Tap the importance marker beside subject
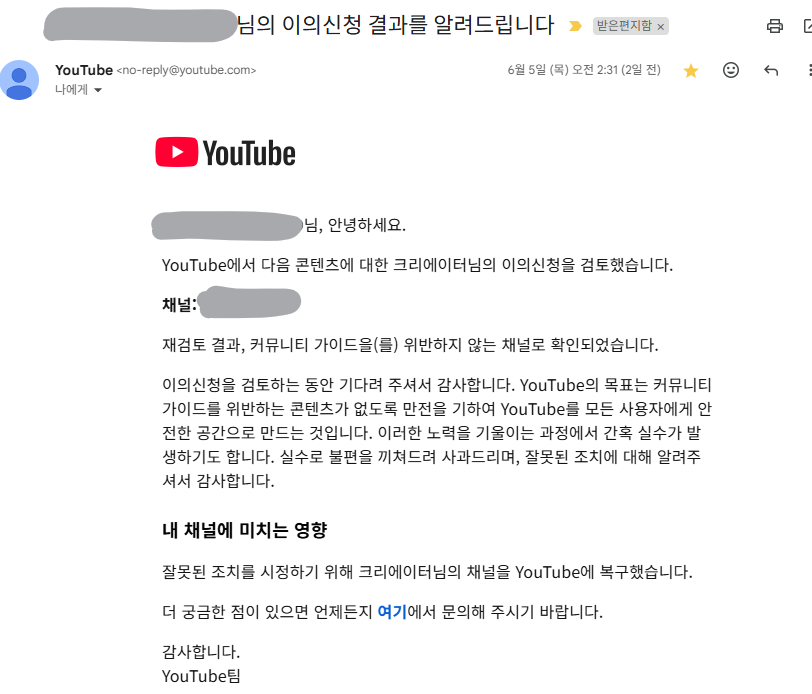Screen dimensions: 812x694 pyautogui.click(x=574, y=27)
